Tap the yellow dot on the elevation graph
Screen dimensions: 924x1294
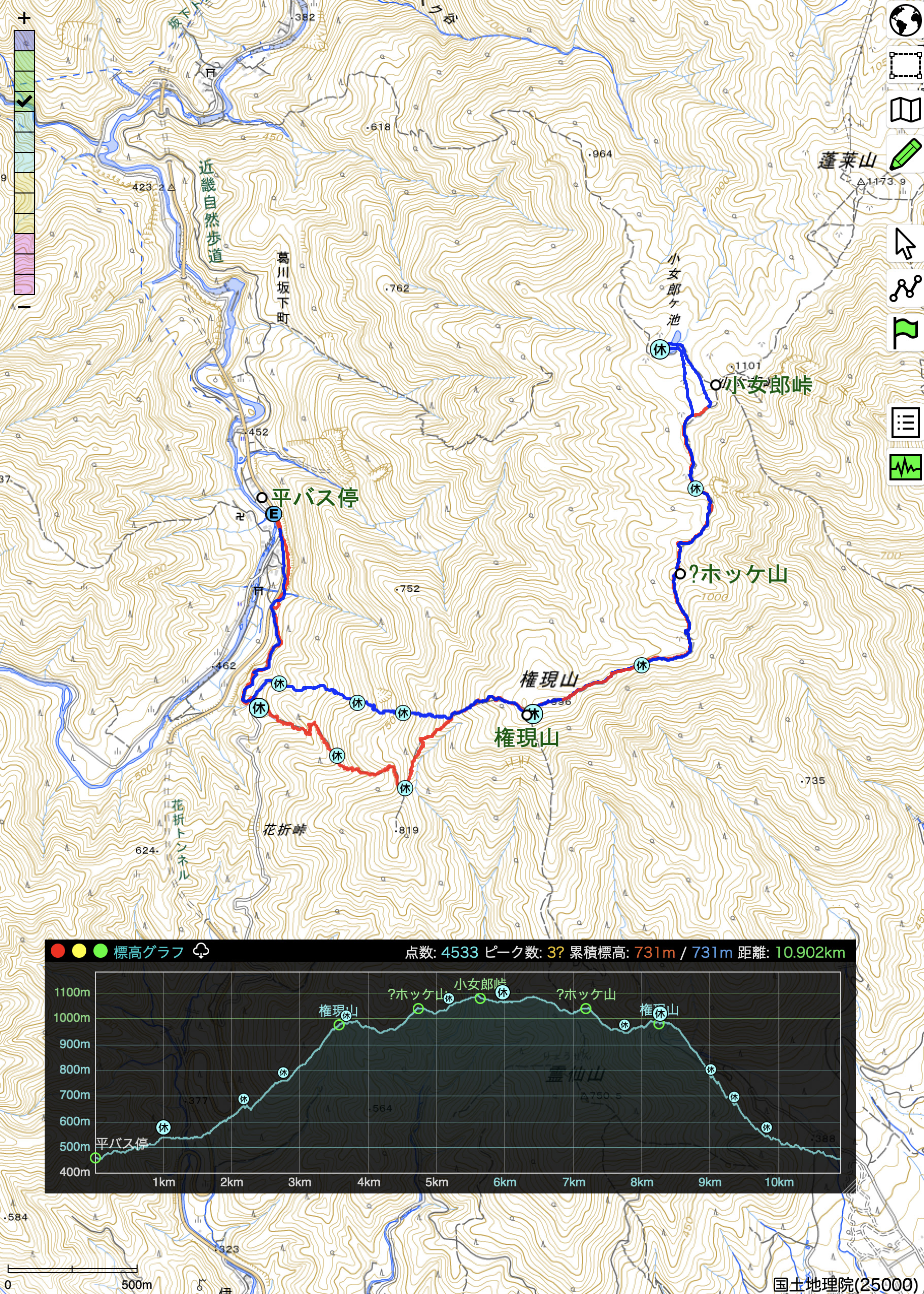(x=79, y=951)
